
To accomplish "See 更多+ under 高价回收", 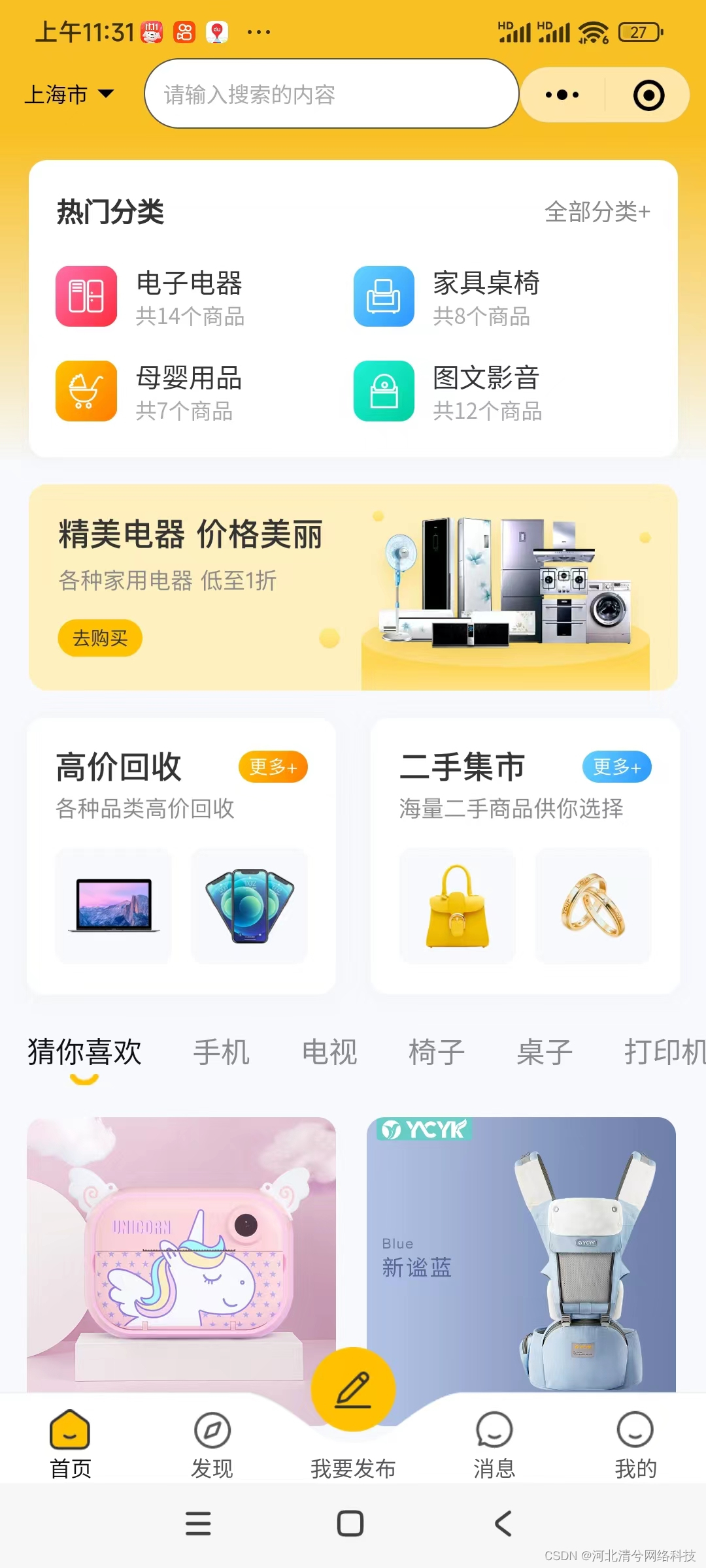I will click(x=273, y=766).
